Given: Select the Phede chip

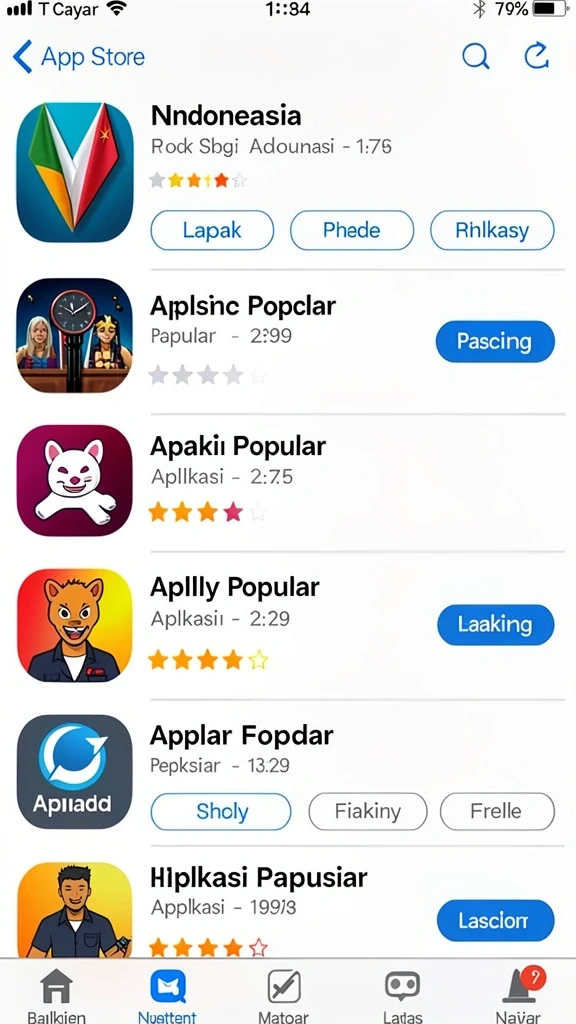Looking at the screenshot, I should (x=352, y=231).
